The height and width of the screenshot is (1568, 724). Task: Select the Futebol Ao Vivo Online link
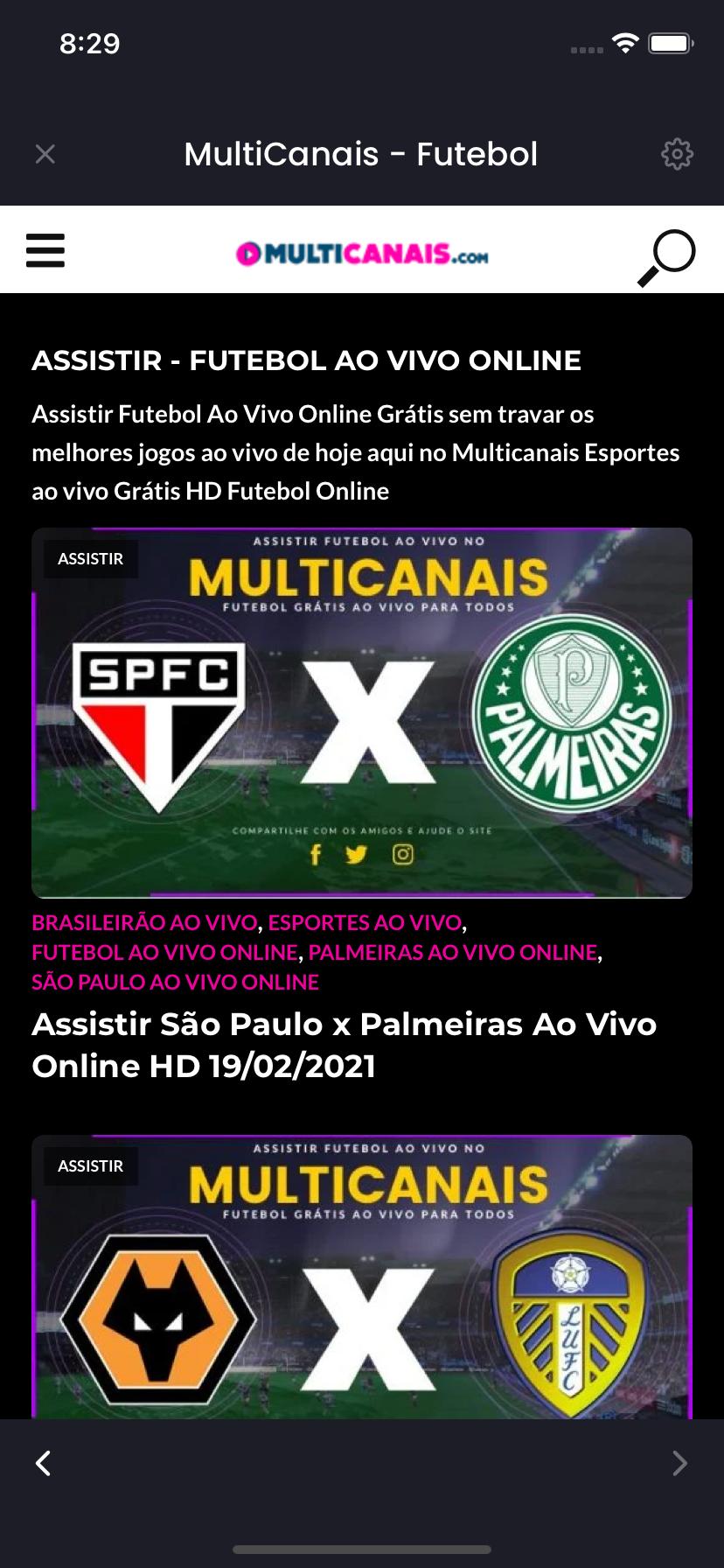click(x=164, y=952)
